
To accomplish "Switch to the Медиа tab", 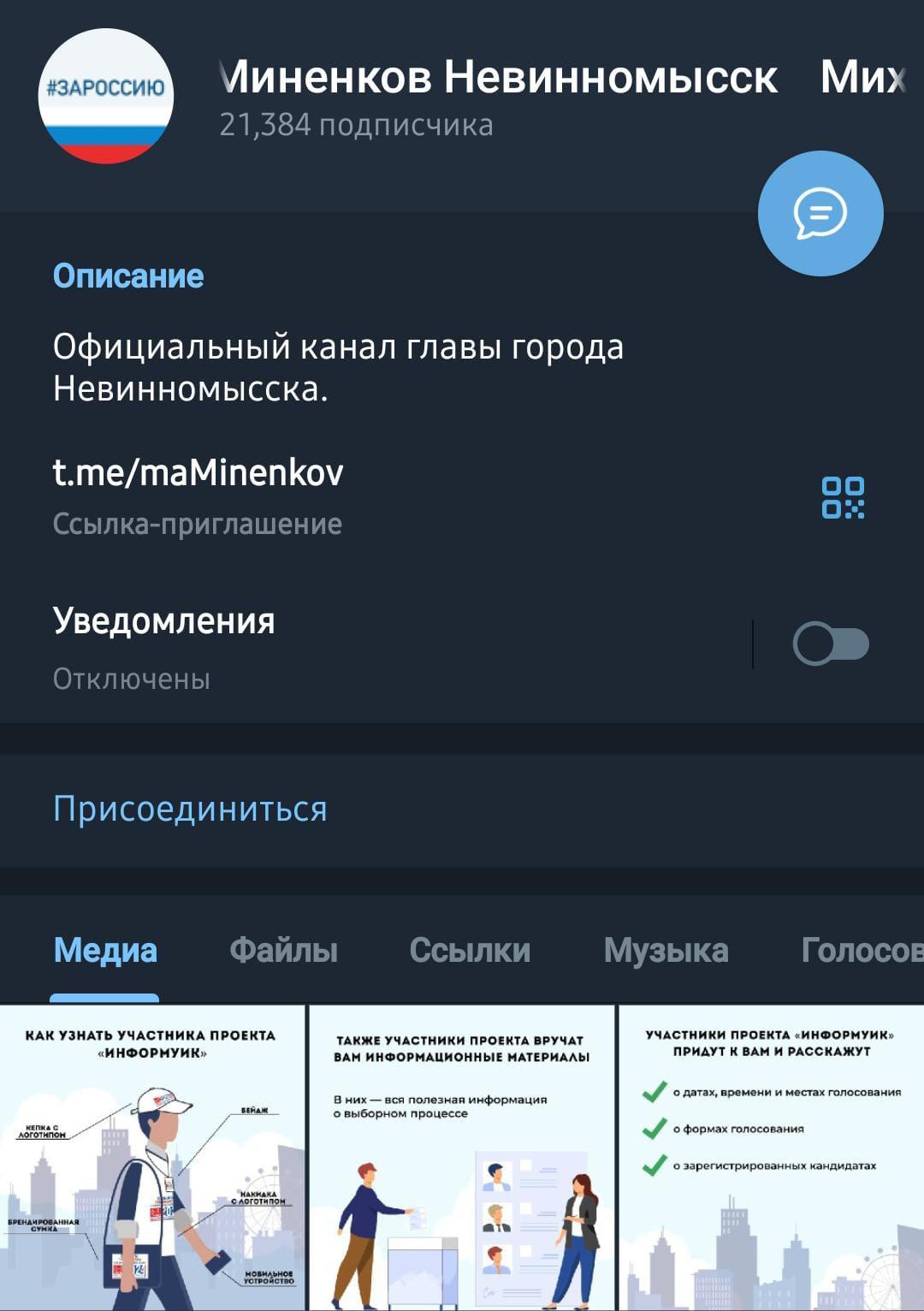I will point(105,950).
